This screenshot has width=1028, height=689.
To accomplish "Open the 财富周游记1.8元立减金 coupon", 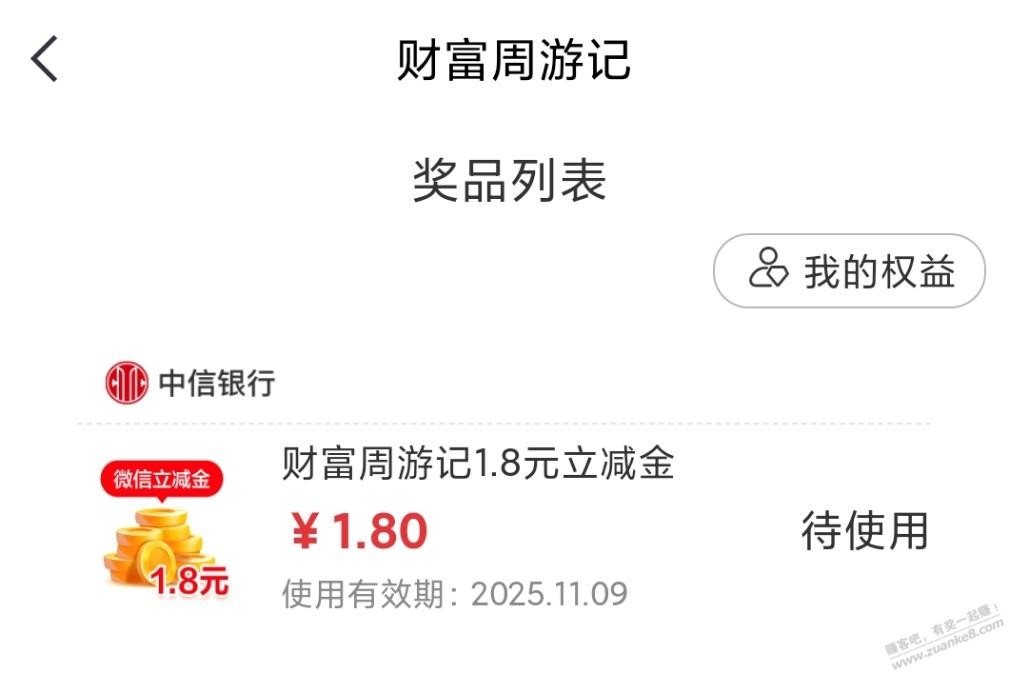I will tap(478, 464).
